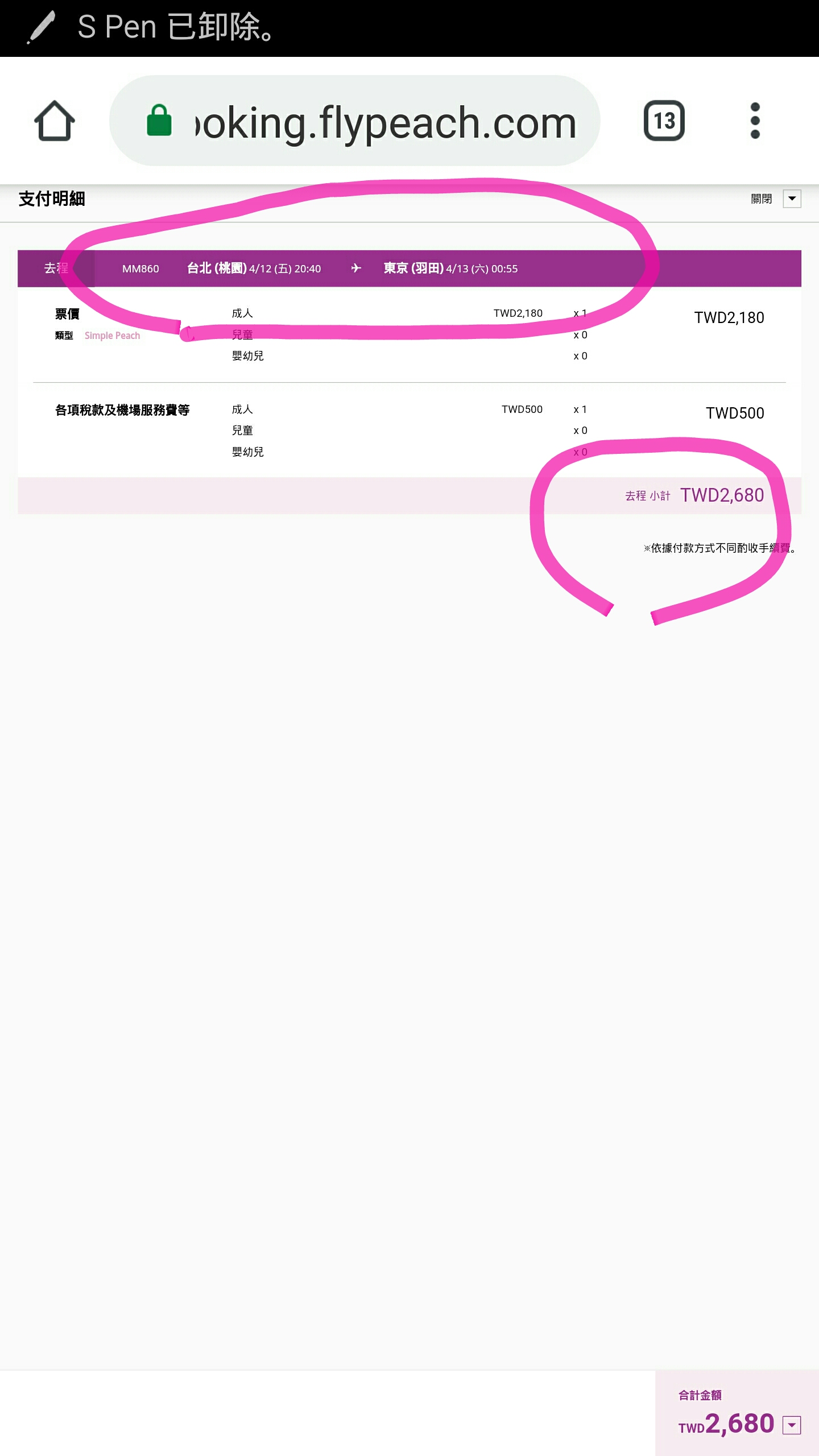This screenshot has height=1456, width=819.
Task: Open the browser overflow menu
Action: pyautogui.click(x=755, y=121)
